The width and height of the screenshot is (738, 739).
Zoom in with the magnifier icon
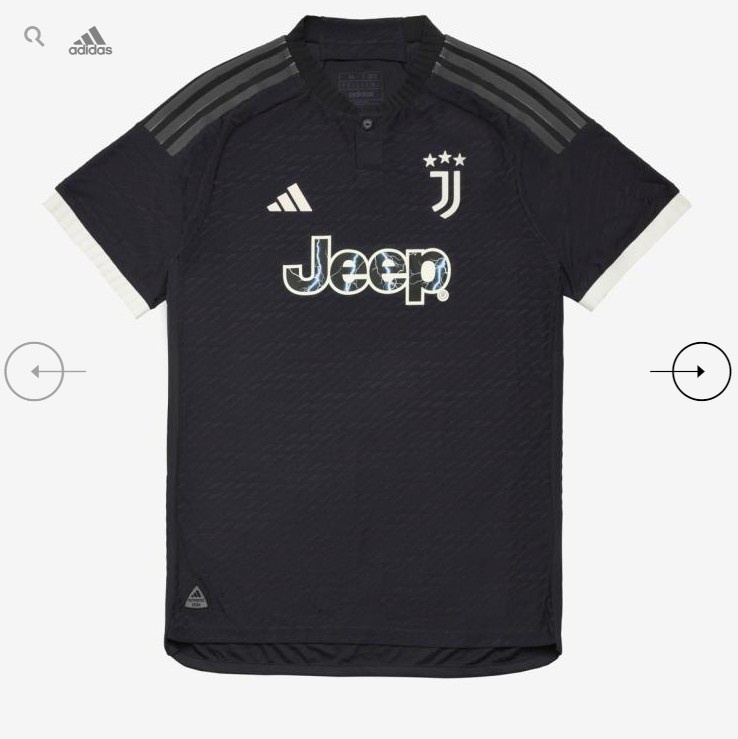point(34,37)
